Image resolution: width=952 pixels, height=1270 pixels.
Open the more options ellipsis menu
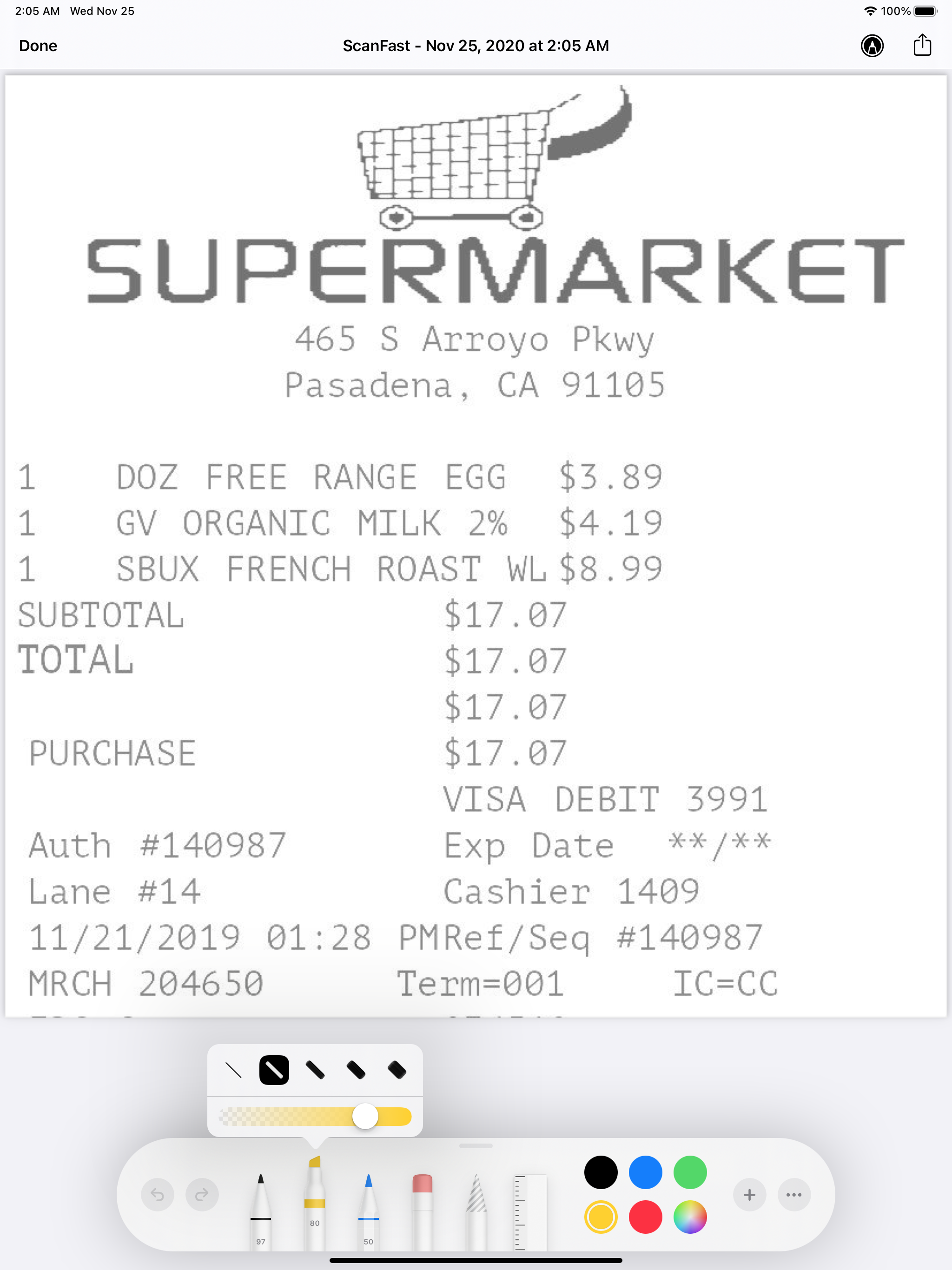click(793, 1194)
